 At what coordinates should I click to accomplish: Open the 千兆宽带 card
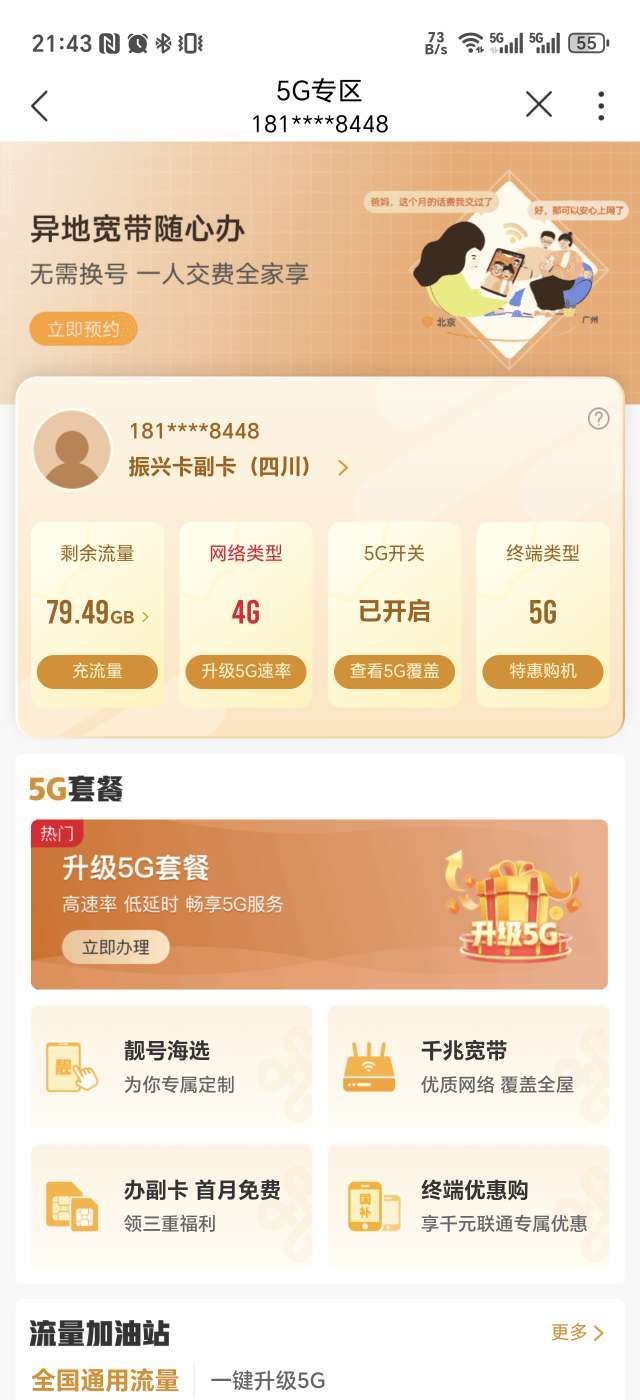pos(468,1068)
